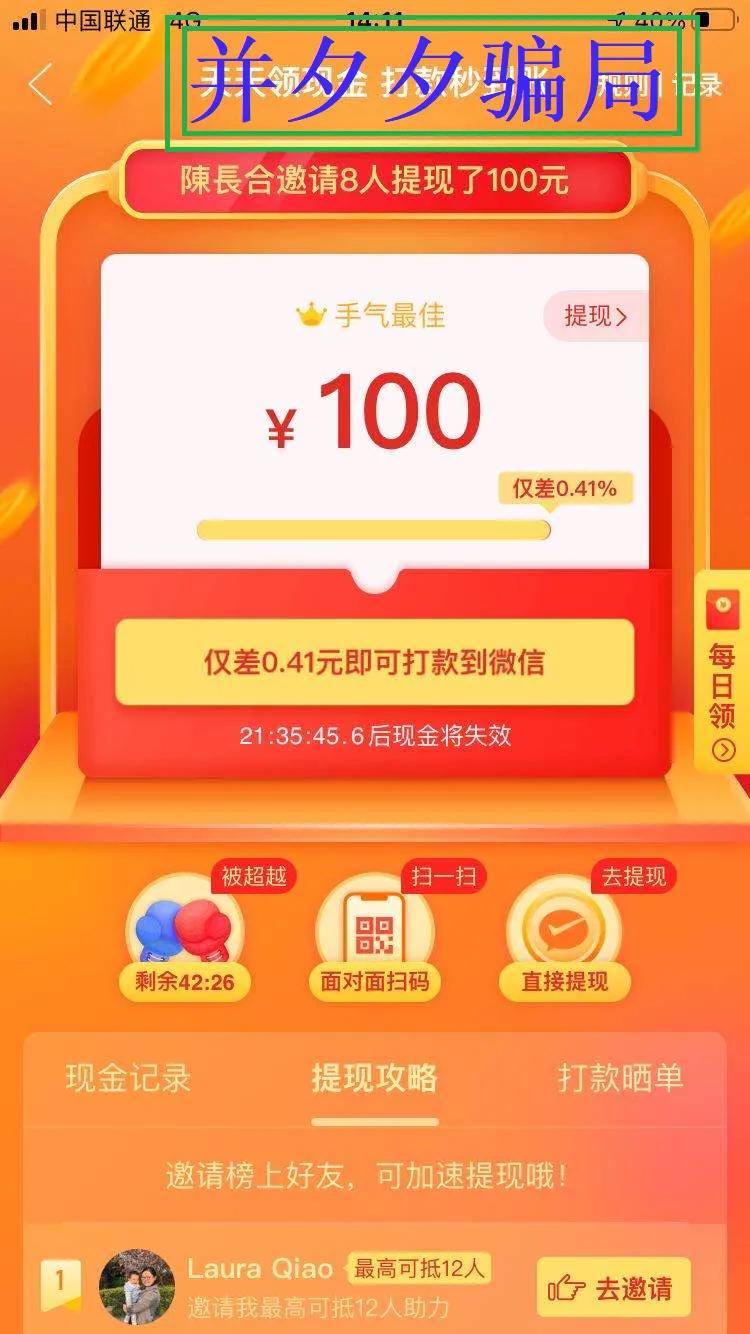
Task: Tap the 提现 chevron on the card
Action: point(595,317)
